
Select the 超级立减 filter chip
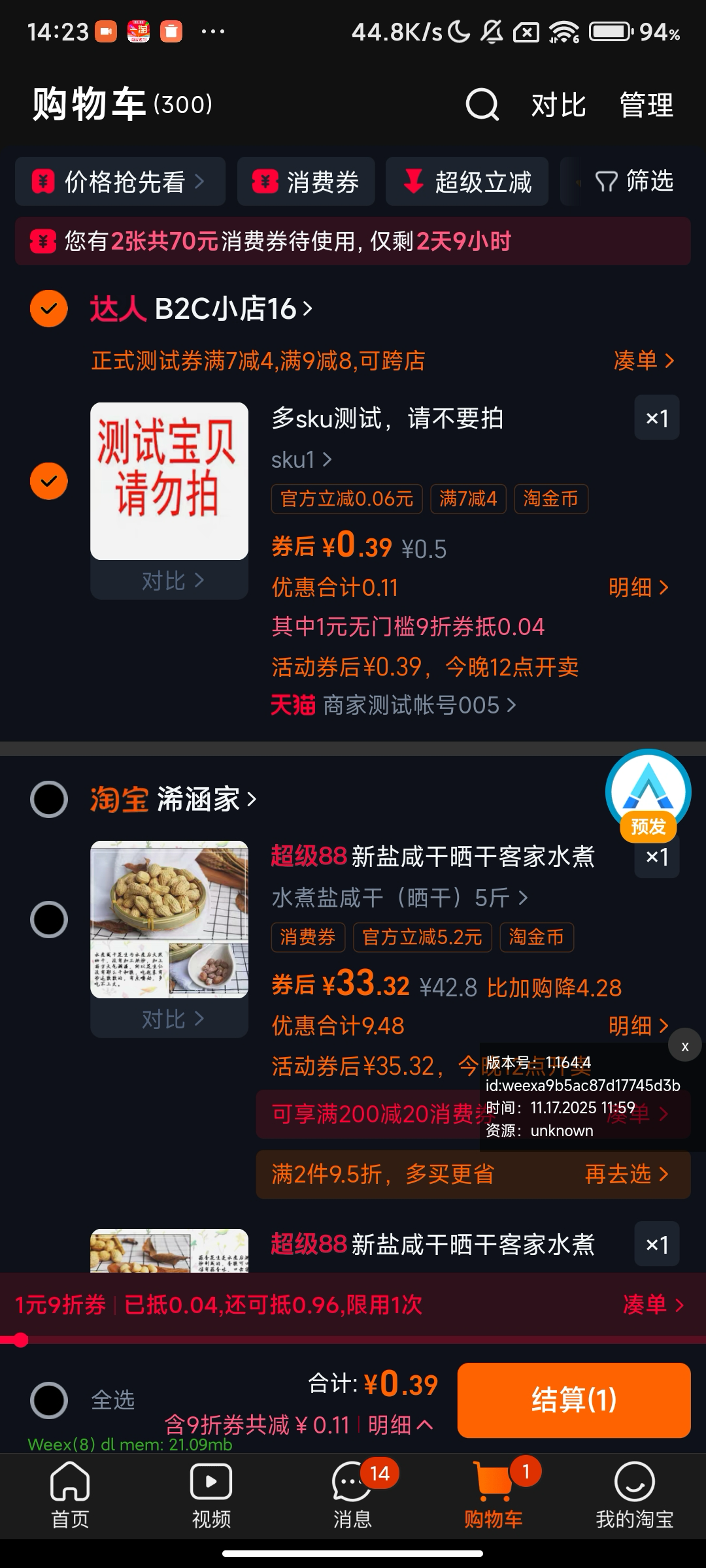pyautogui.click(x=467, y=182)
